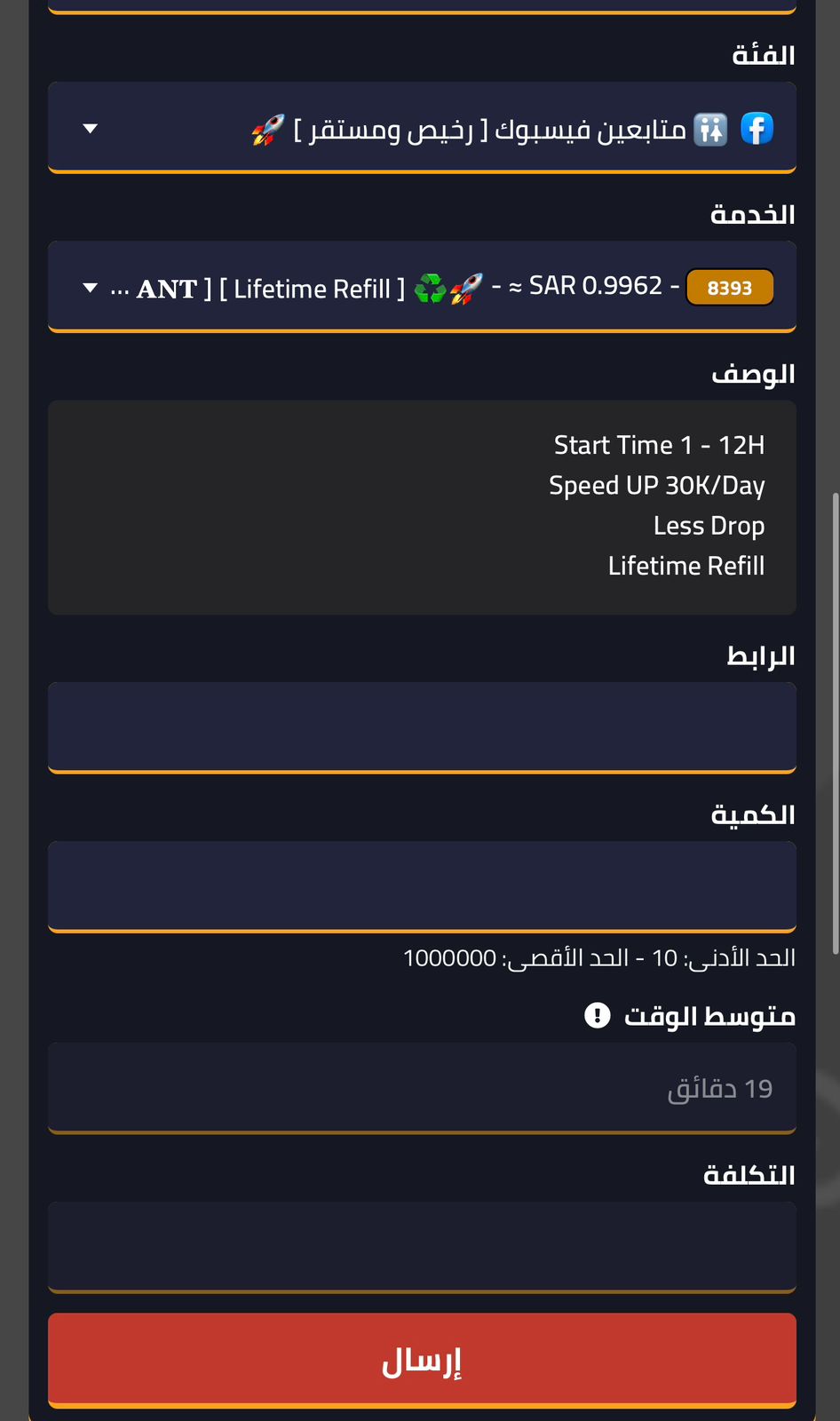Click the Start Time 1 - 12H line

coord(659,444)
